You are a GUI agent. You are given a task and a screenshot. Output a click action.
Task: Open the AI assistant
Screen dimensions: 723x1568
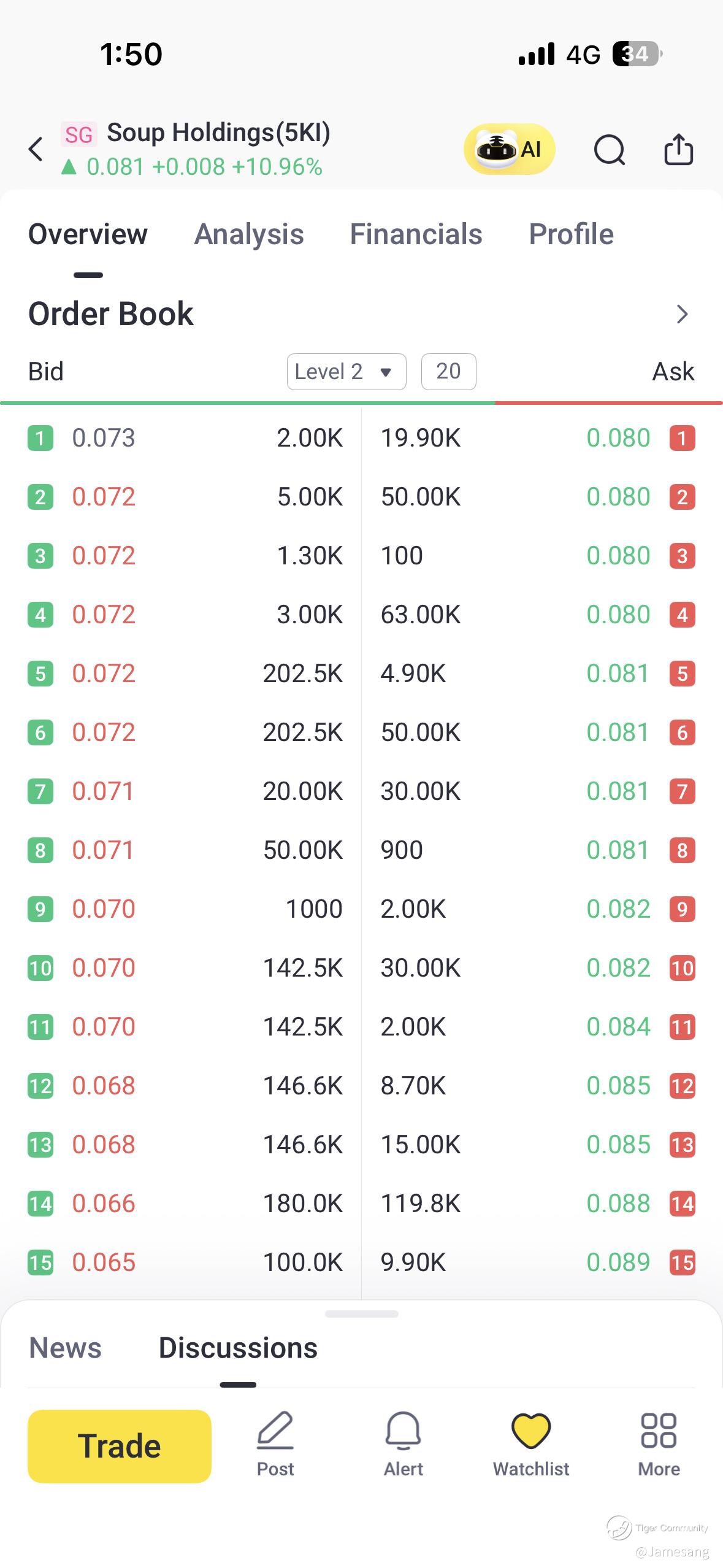[509, 149]
